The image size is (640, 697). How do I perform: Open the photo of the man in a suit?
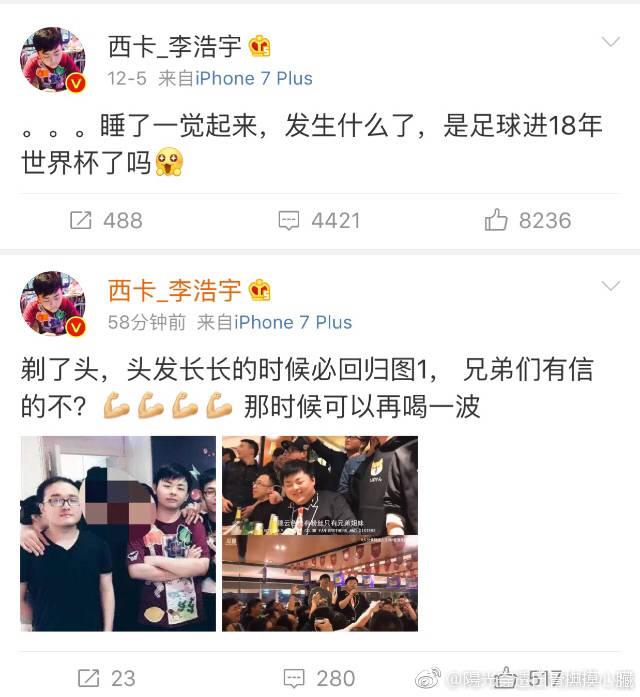[320, 484]
